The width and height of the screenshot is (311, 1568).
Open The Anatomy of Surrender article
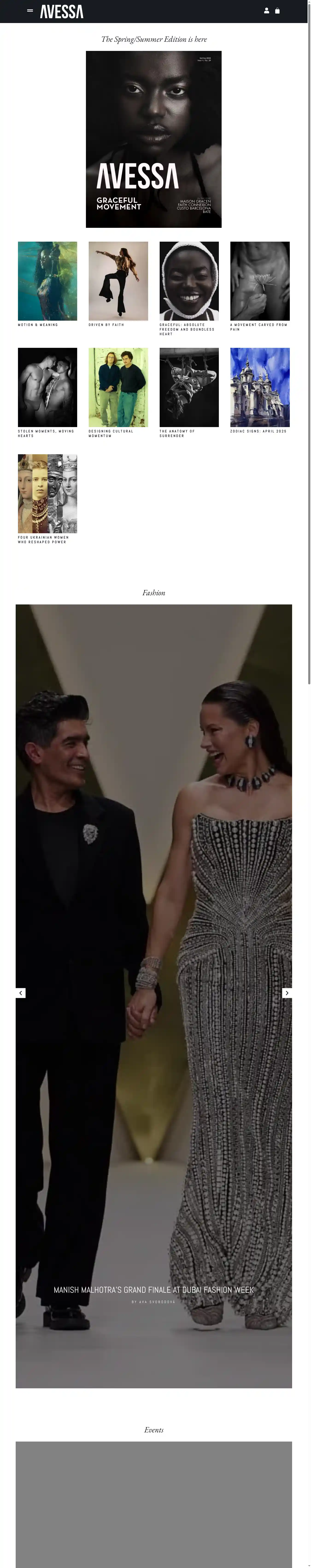point(189,387)
